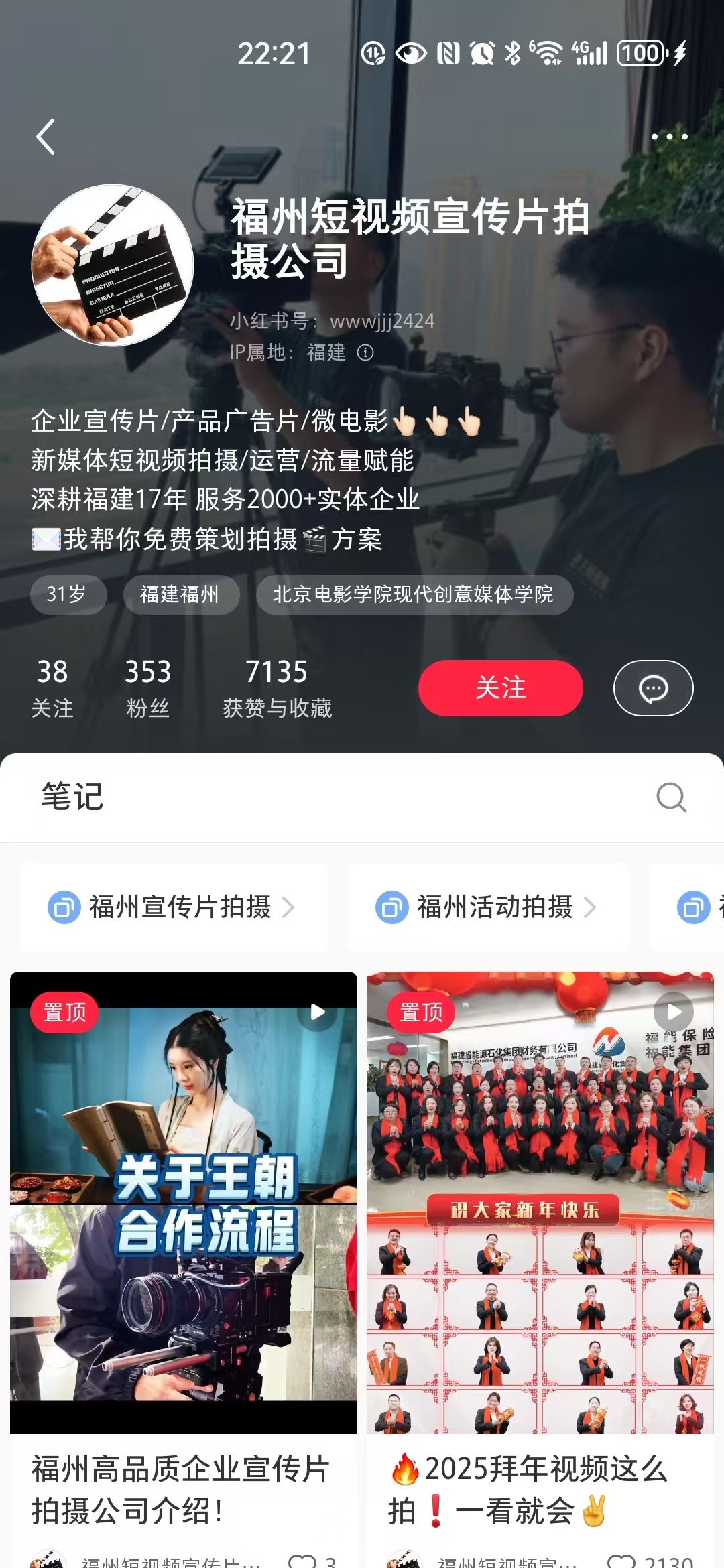
Task: Select the 笔记 tab
Action: (72, 797)
